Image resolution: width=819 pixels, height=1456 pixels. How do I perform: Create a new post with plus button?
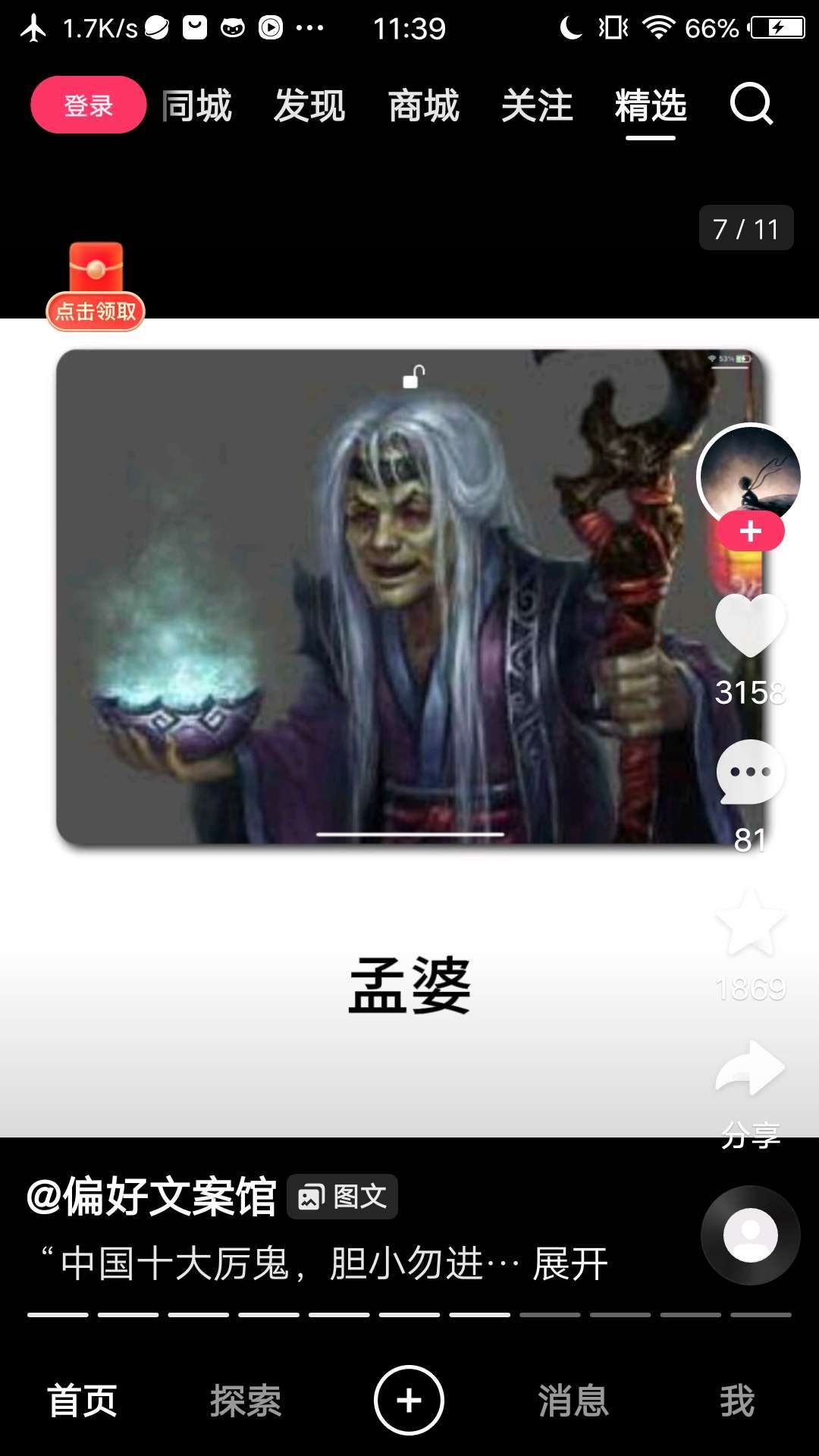[409, 1401]
